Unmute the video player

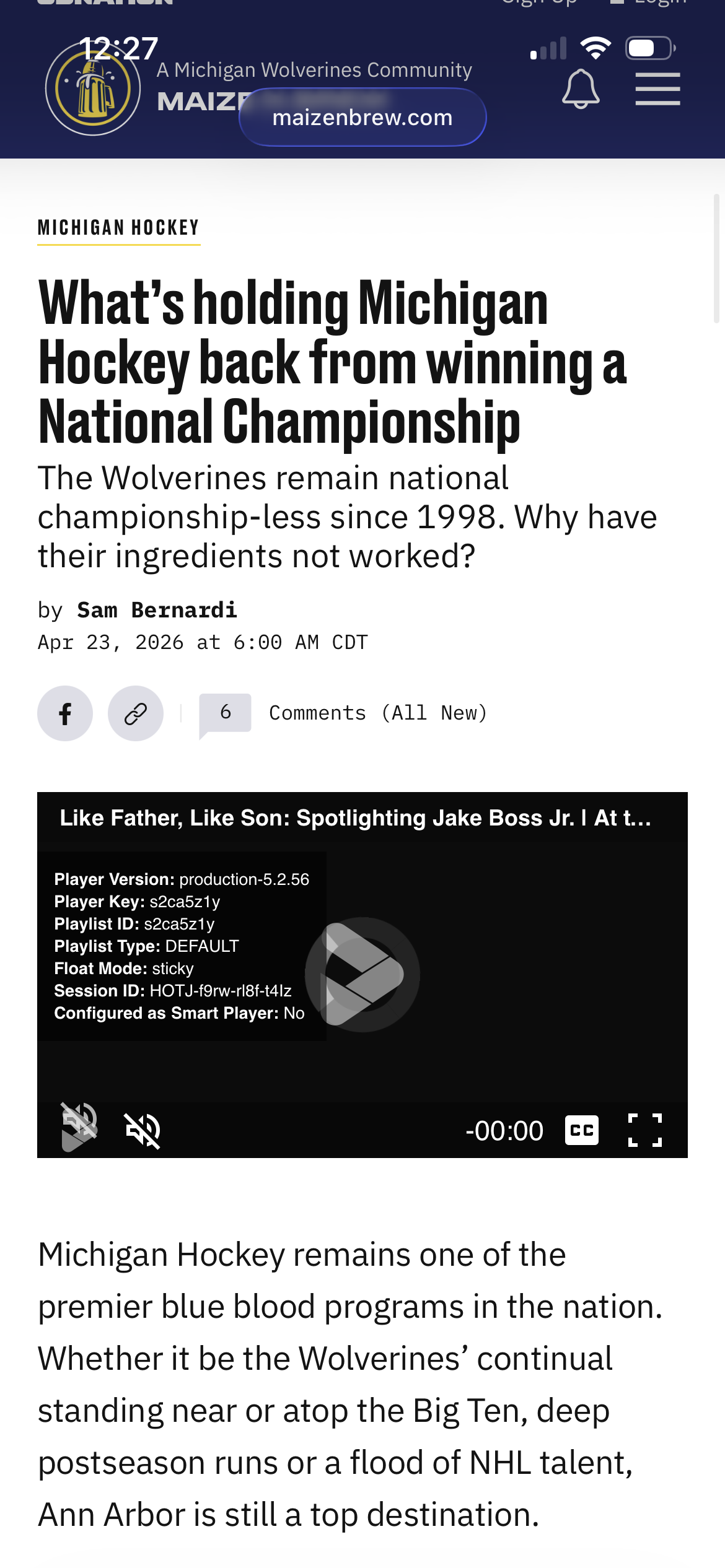[x=143, y=1131]
